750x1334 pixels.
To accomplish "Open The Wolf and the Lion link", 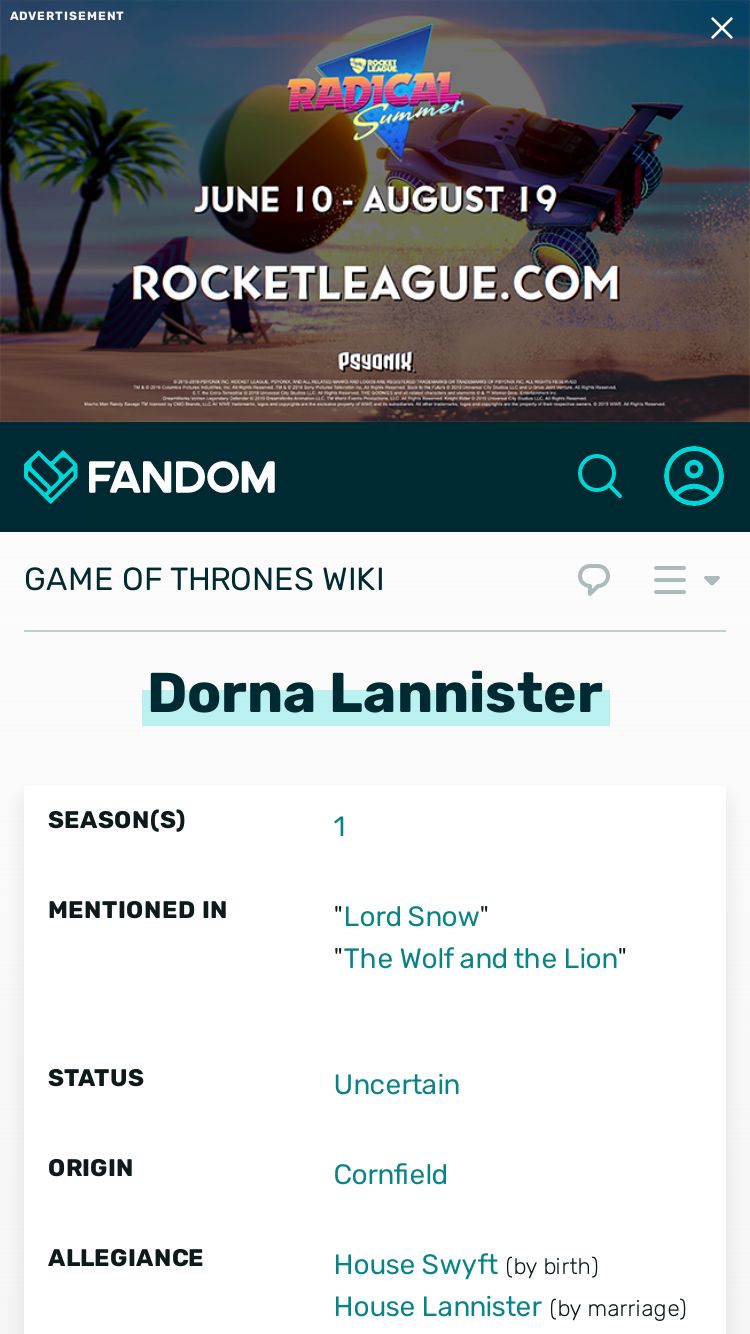I will [481, 958].
